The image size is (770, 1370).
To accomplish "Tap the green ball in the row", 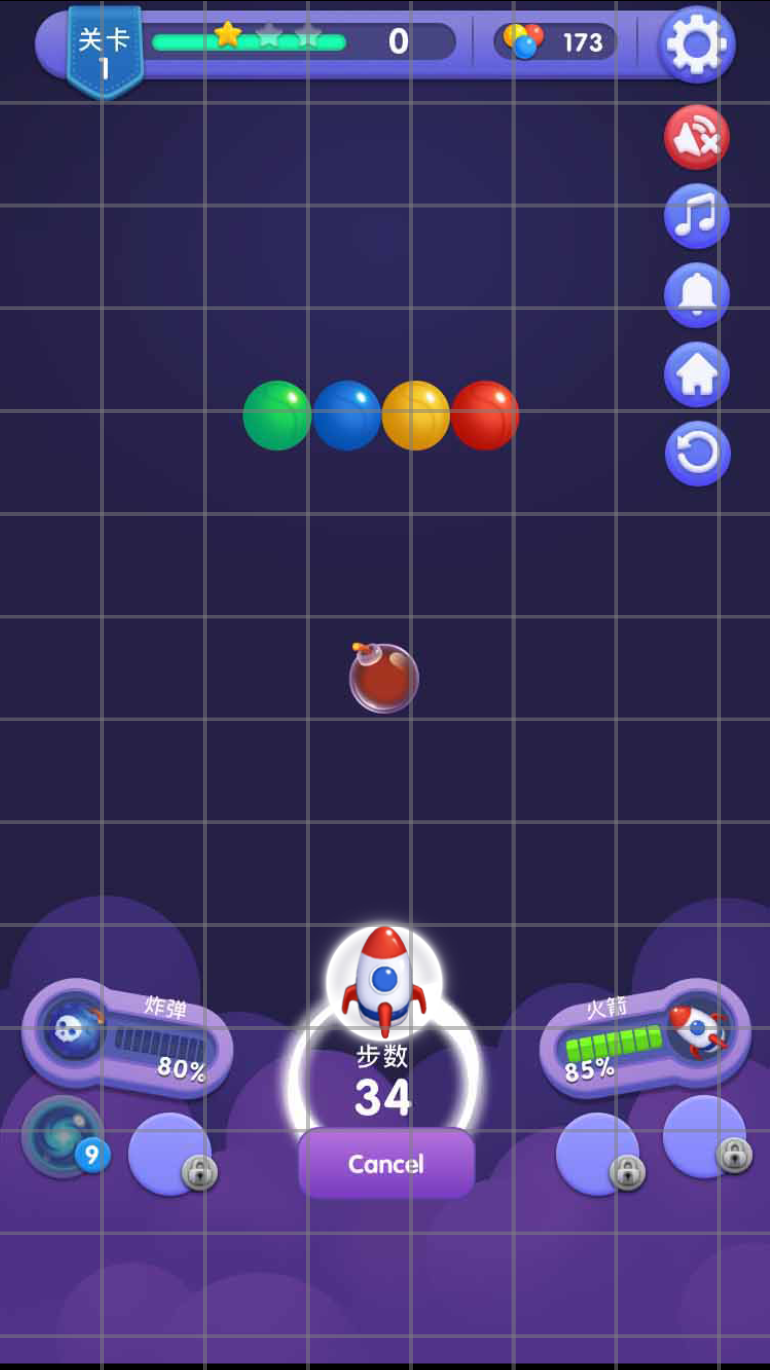I will [277, 415].
